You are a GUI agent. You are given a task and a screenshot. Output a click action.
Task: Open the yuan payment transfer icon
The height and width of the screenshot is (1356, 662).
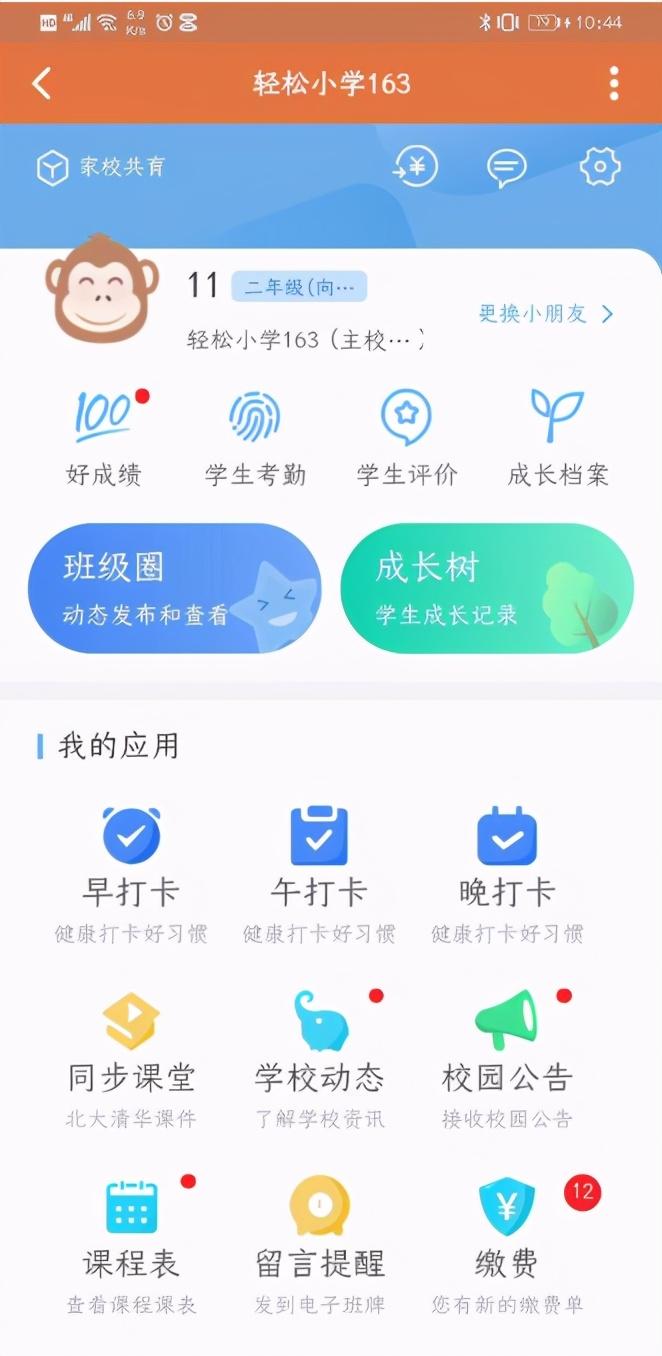coord(415,167)
